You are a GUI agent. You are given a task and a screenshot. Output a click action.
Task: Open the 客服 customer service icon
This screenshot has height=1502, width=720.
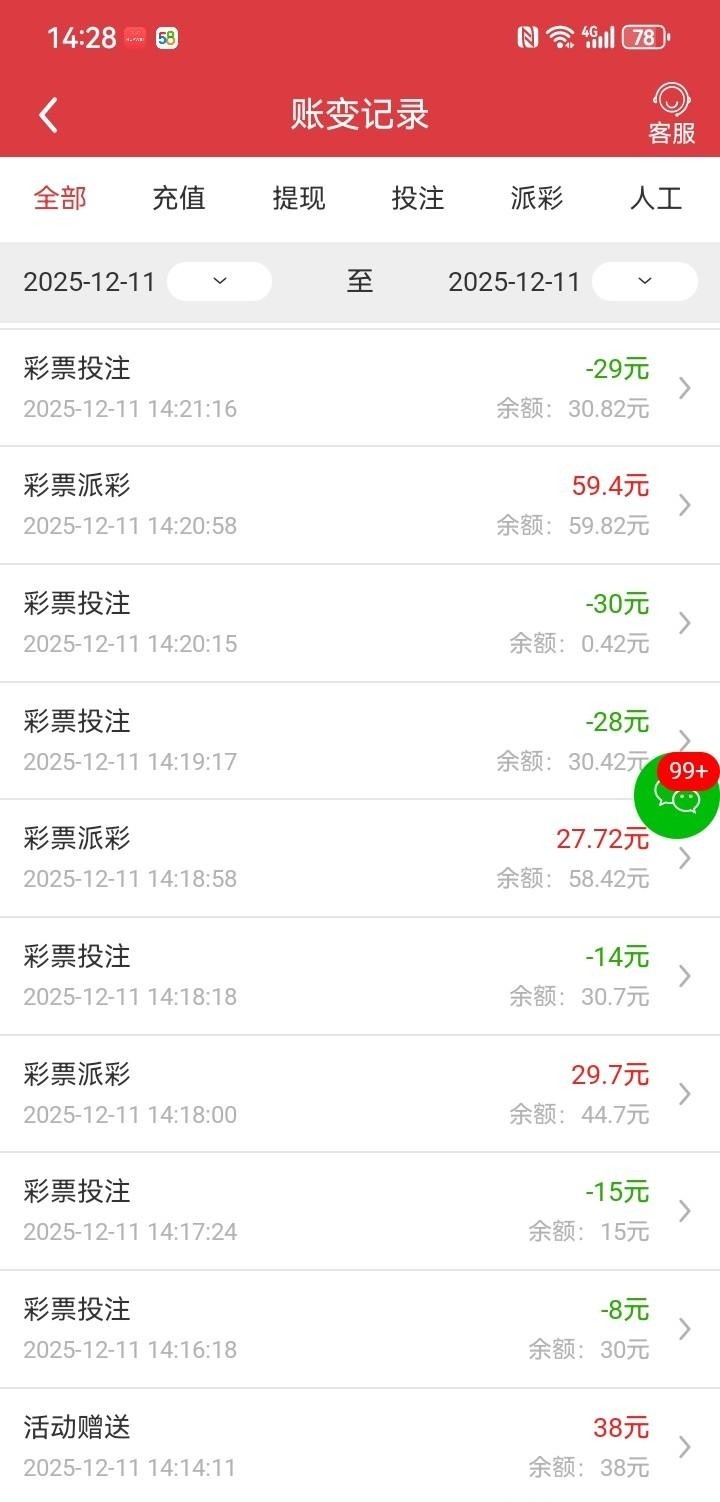tap(672, 113)
